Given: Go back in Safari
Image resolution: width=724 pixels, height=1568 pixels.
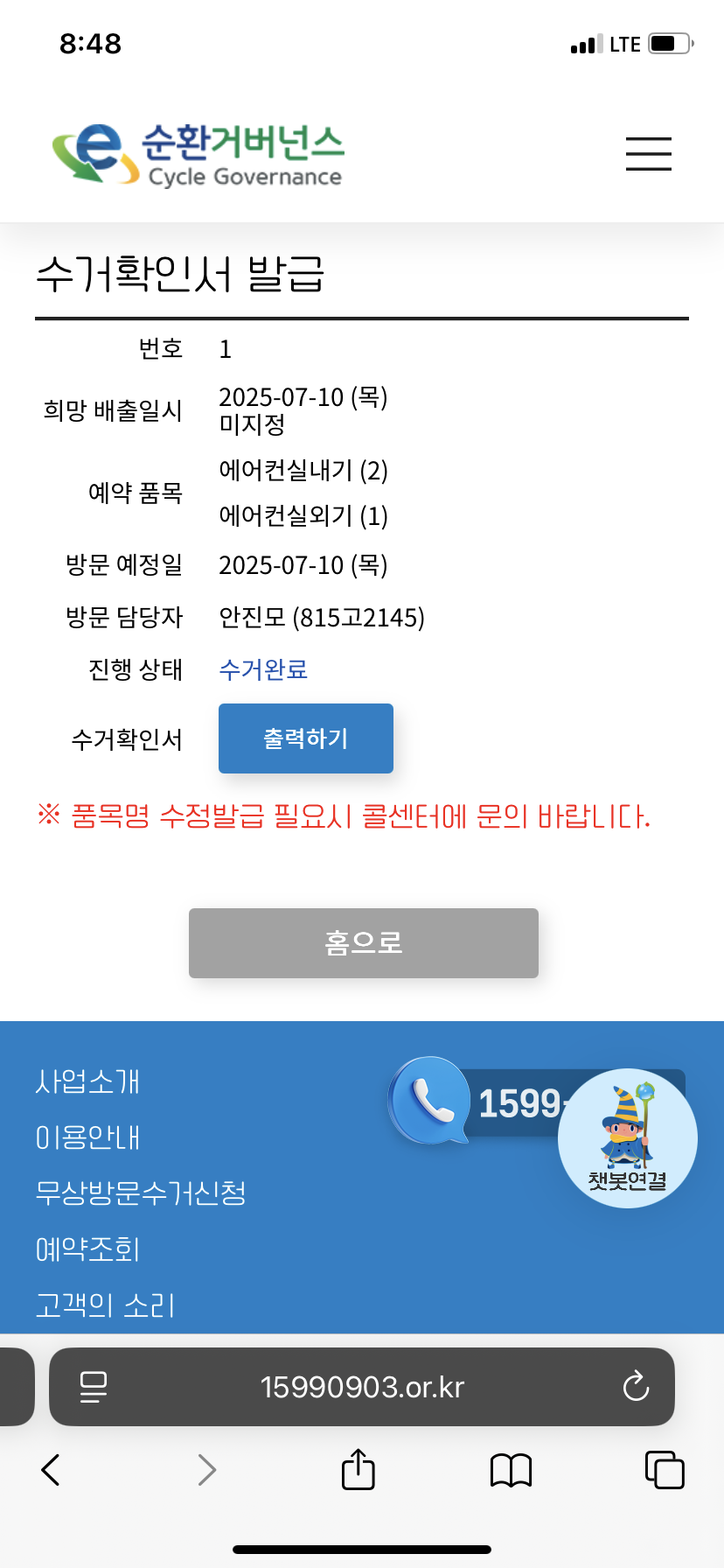Looking at the screenshot, I should coord(52,1470).
